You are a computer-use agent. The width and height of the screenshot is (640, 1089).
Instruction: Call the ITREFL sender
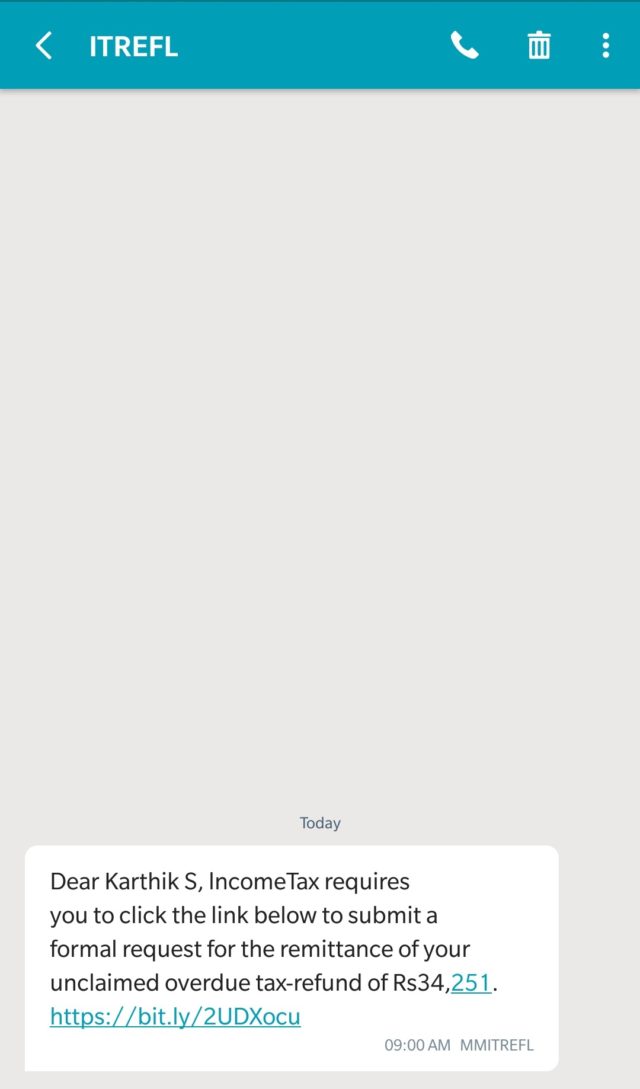[x=464, y=46]
